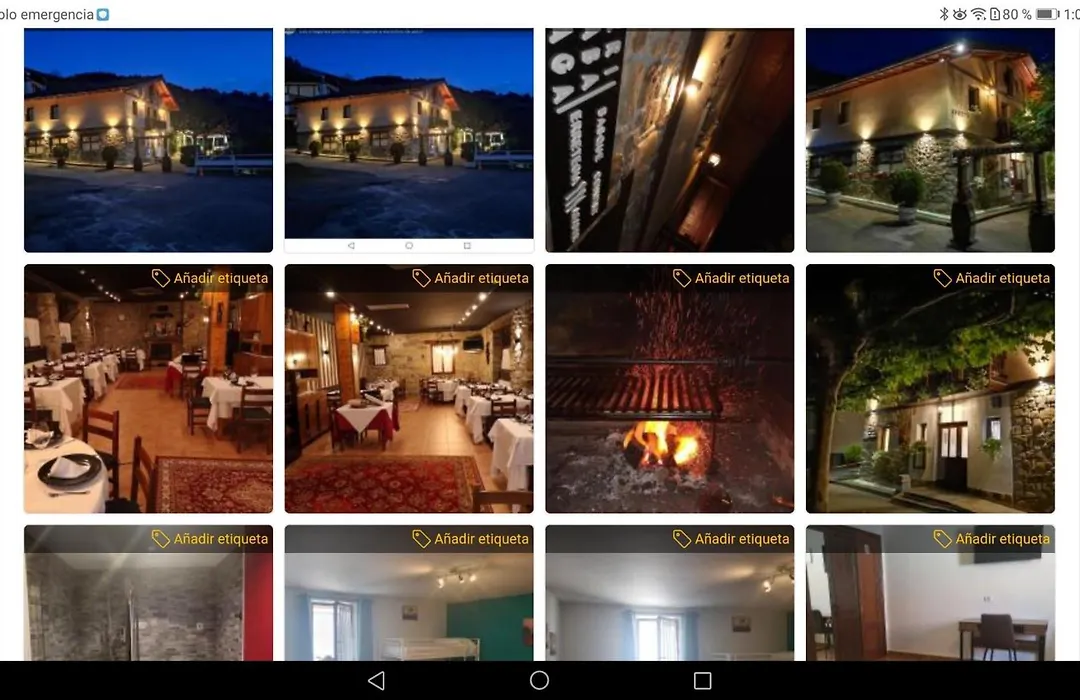Open the night entrance photo with tree

(x=930, y=400)
